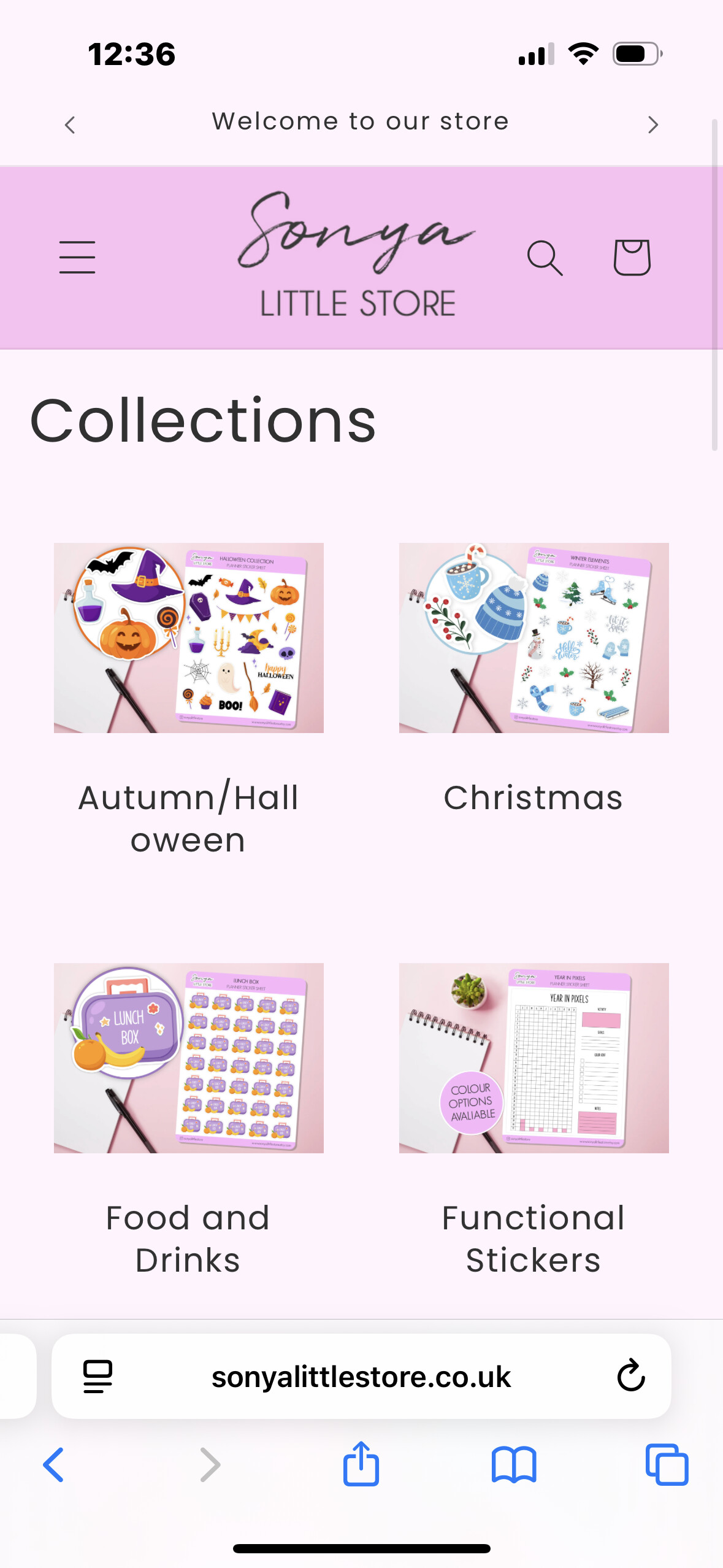723x1568 pixels.
Task: Open the Autumn/Halloween collection
Action: [x=189, y=638]
